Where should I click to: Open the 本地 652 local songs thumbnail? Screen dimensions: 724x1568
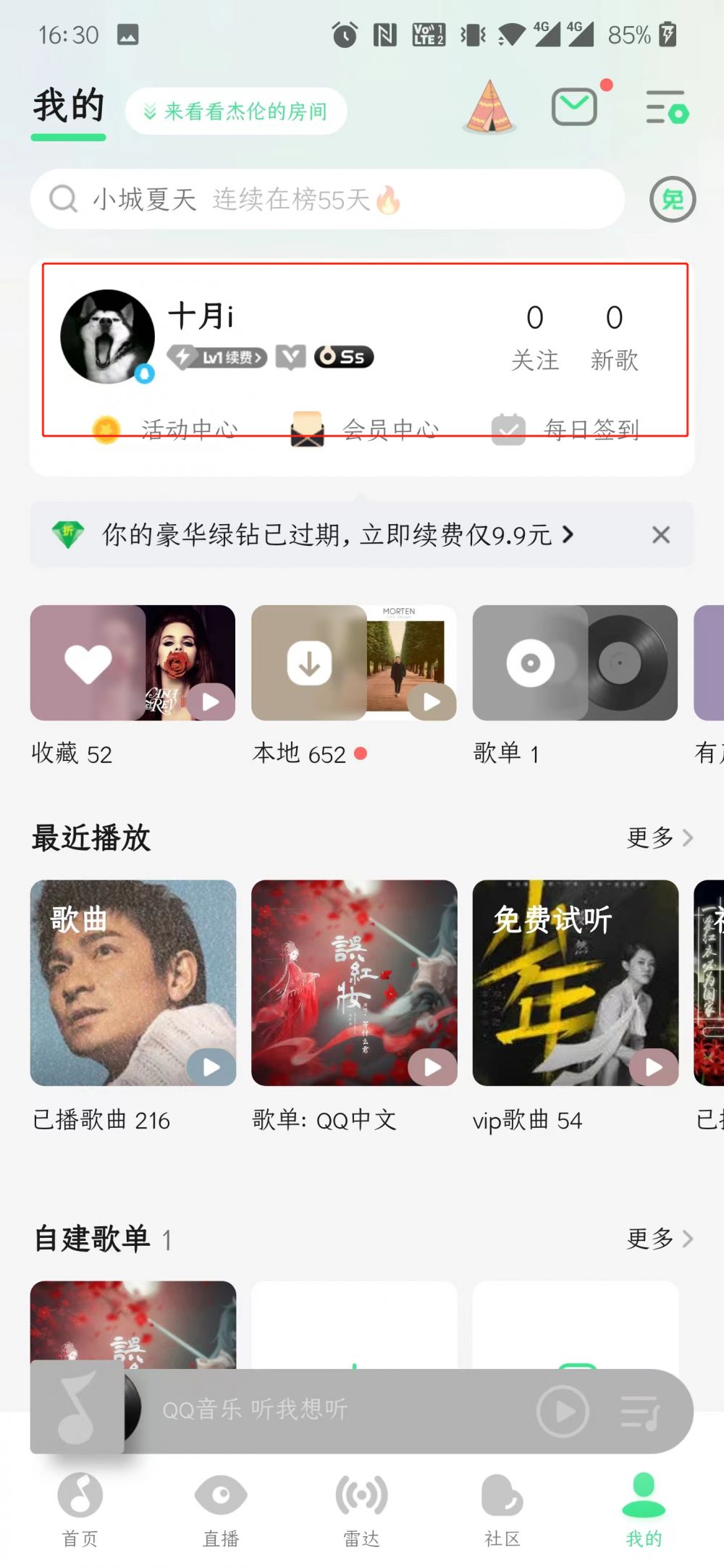(354, 662)
